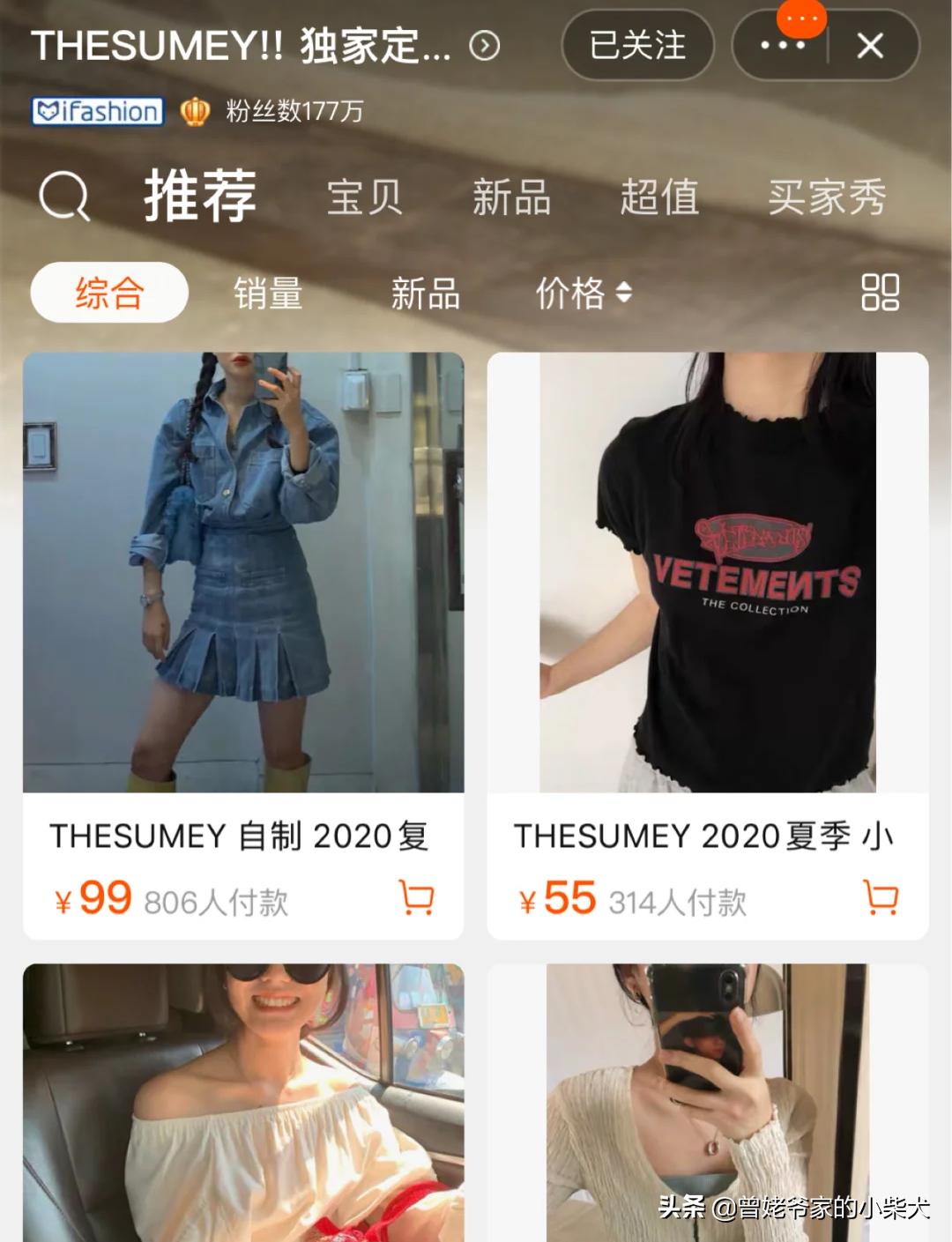Select the 销量 sorting option
The height and width of the screenshot is (1242, 952).
[266, 294]
